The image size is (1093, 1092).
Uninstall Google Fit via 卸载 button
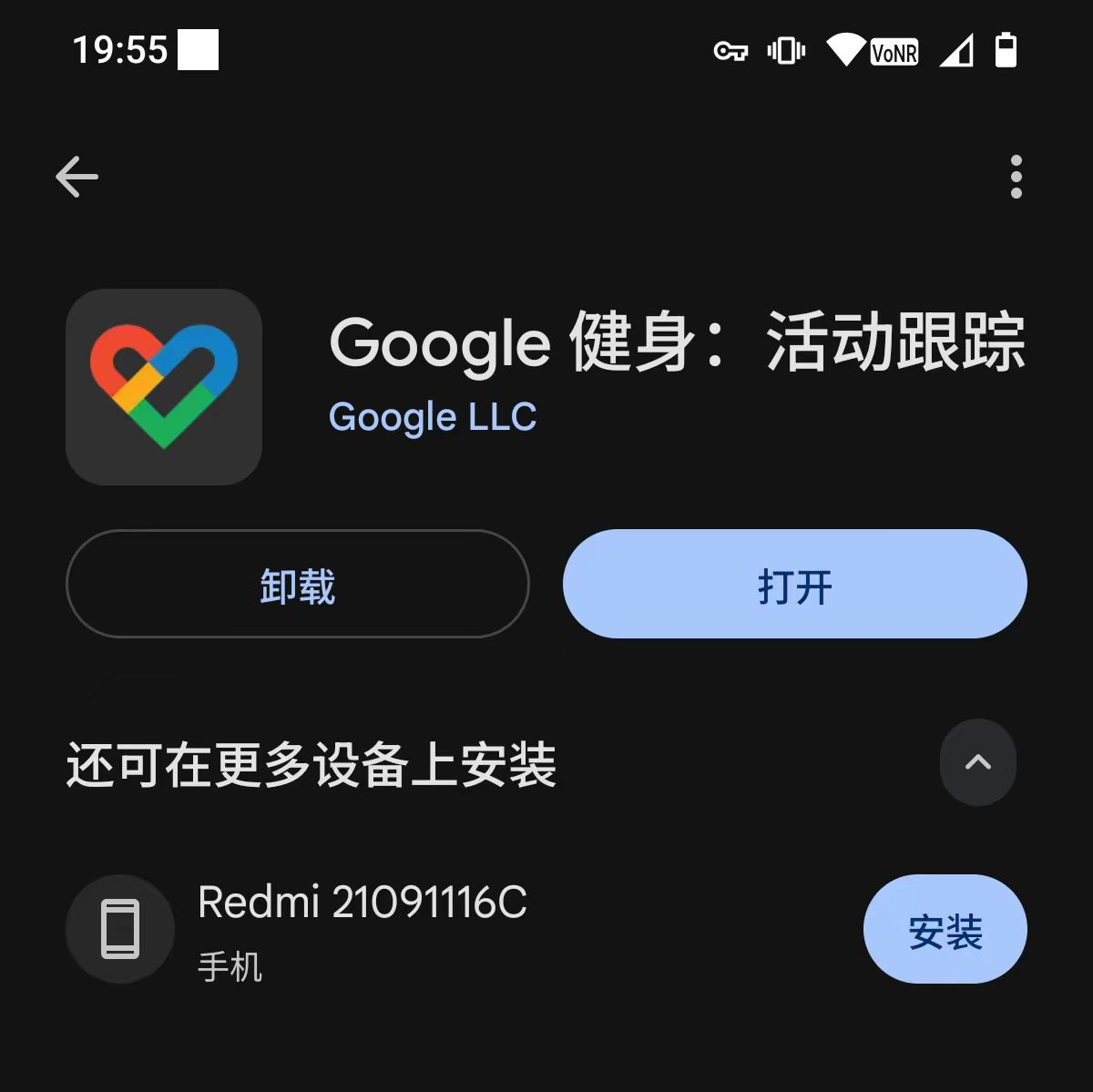298,585
